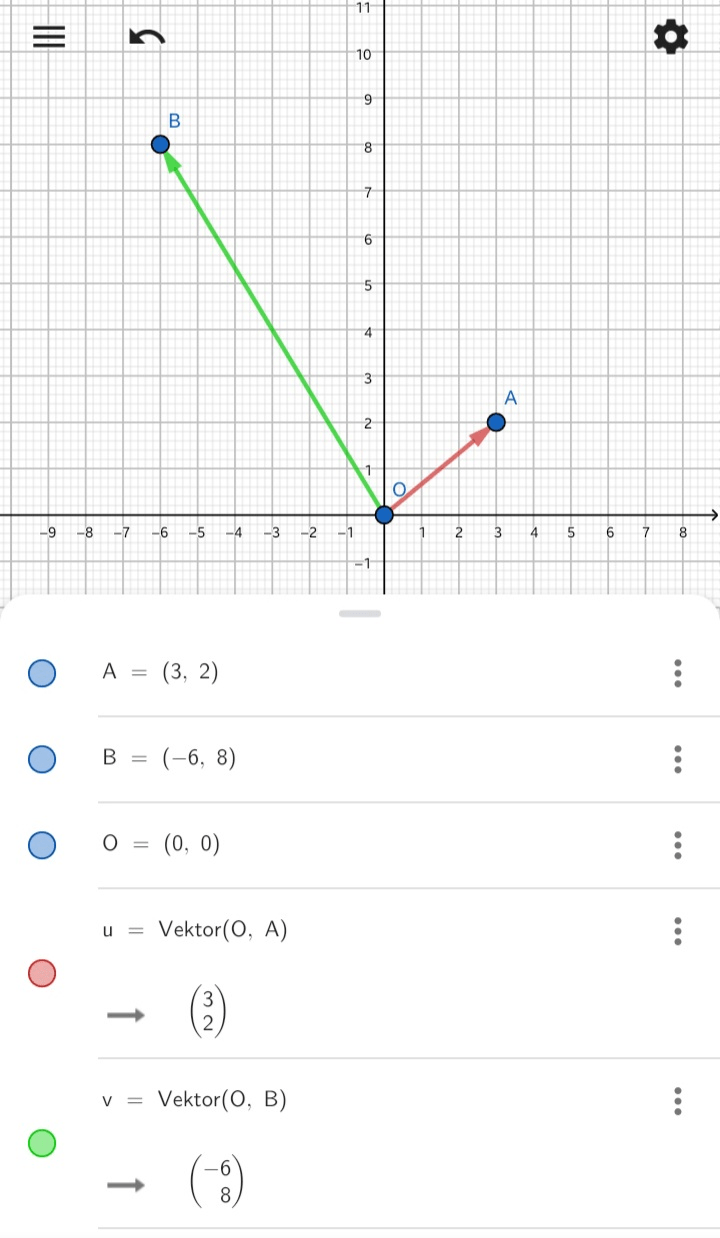Image resolution: width=720 pixels, height=1238 pixels.
Task: Edit the u = Vektor(O, A) expression
Action: (195, 930)
